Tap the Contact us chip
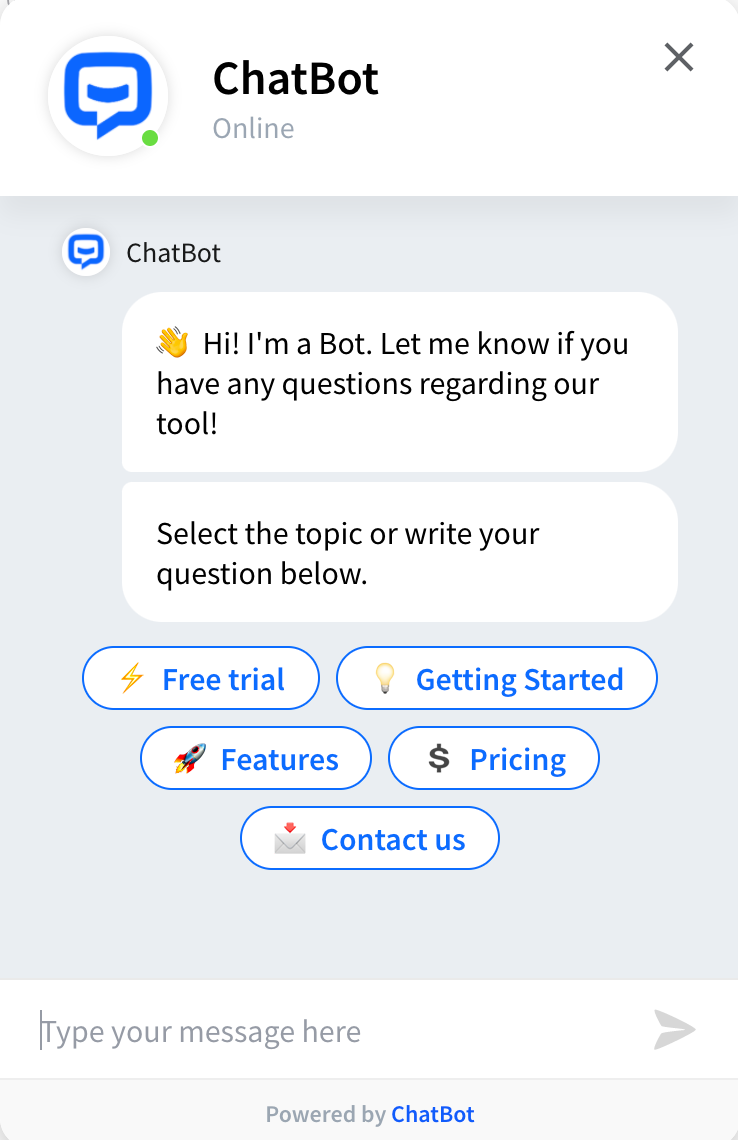The image size is (738, 1140). (370, 839)
